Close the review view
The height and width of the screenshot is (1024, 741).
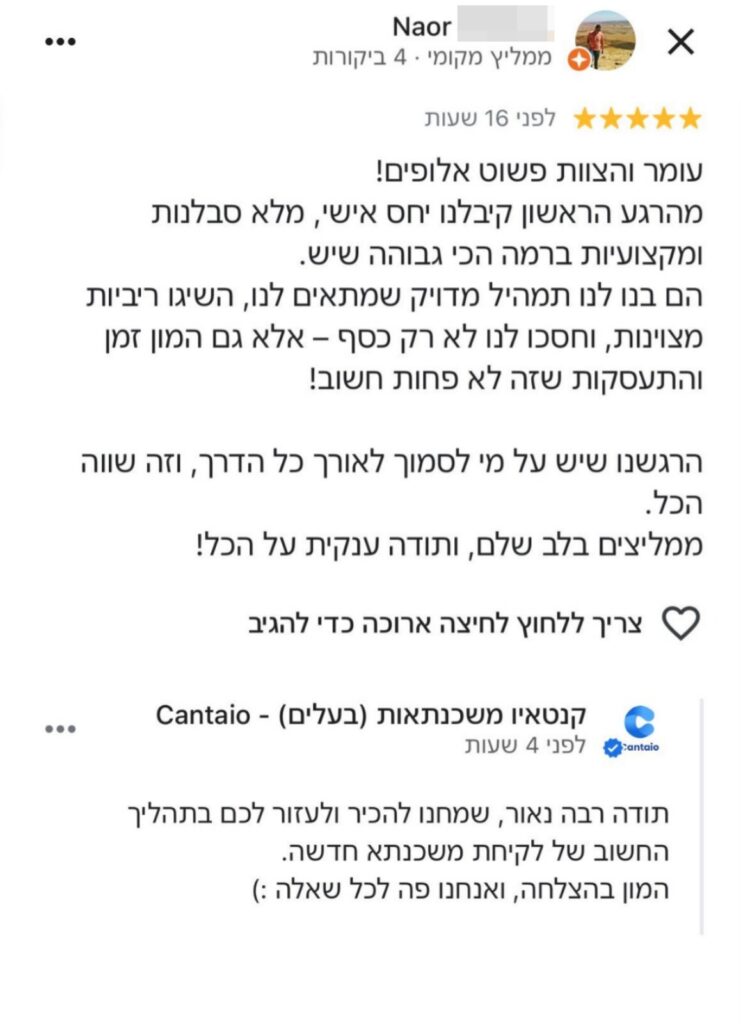point(680,41)
